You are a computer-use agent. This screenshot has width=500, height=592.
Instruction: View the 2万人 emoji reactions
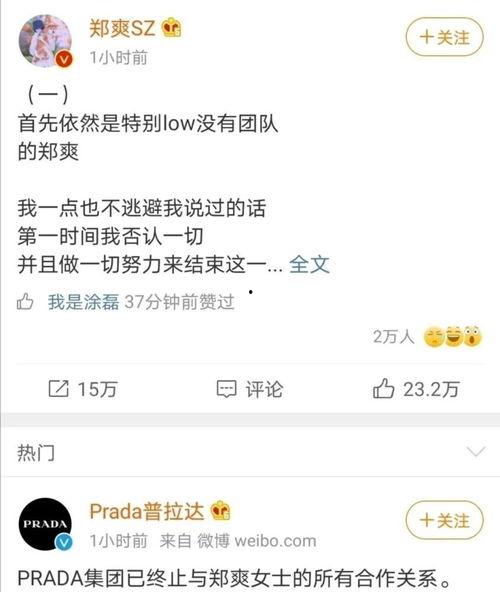click(x=427, y=336)
